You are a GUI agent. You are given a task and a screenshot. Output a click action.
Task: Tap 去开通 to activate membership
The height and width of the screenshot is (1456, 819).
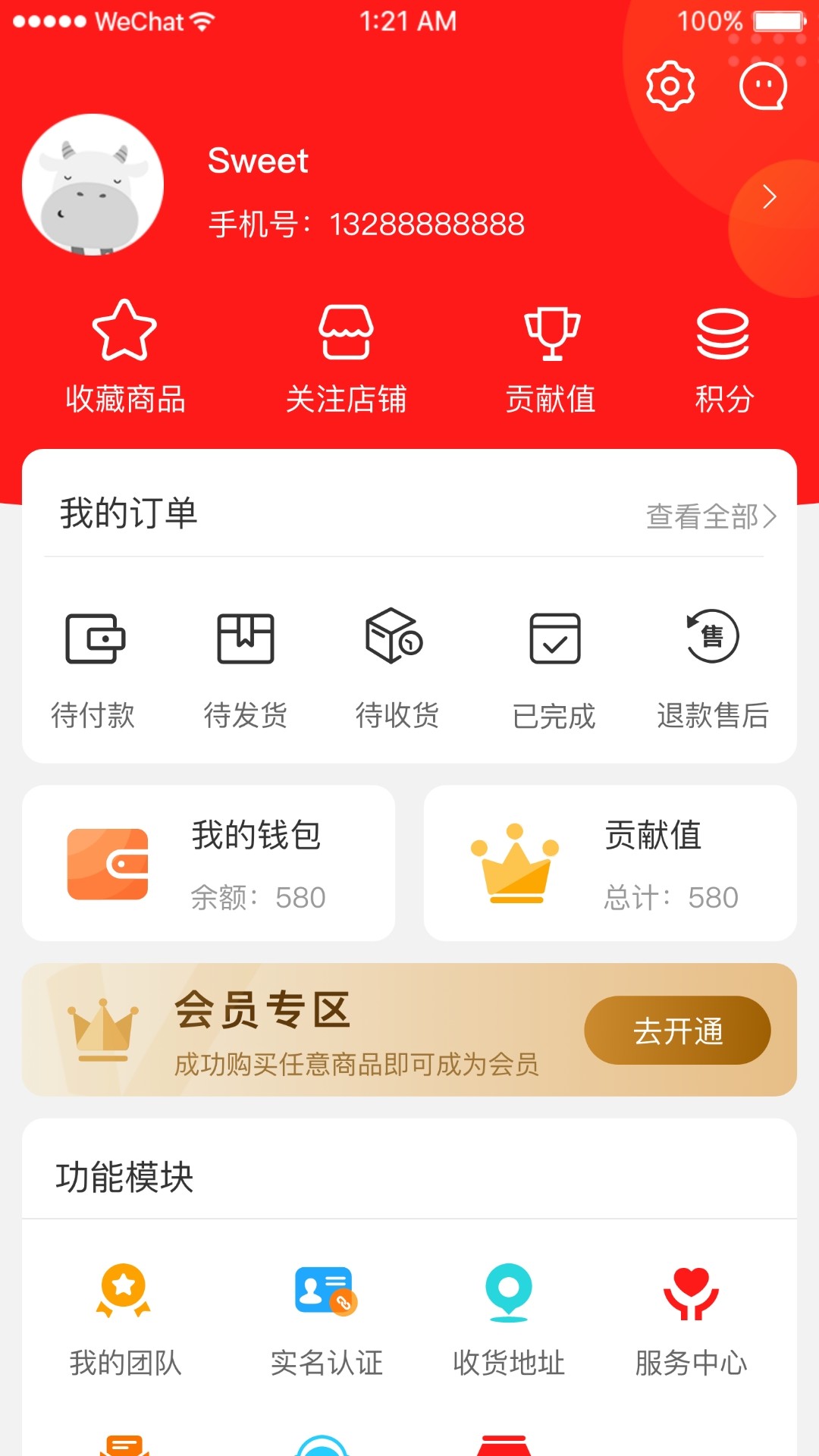point(677,1030)
